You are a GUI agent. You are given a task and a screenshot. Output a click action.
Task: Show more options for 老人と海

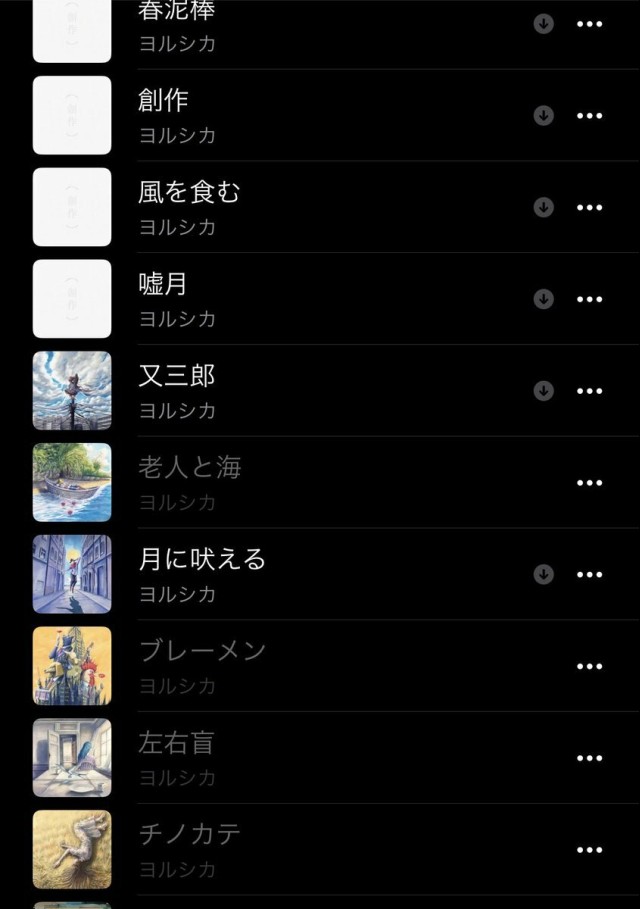coord(590,483)
